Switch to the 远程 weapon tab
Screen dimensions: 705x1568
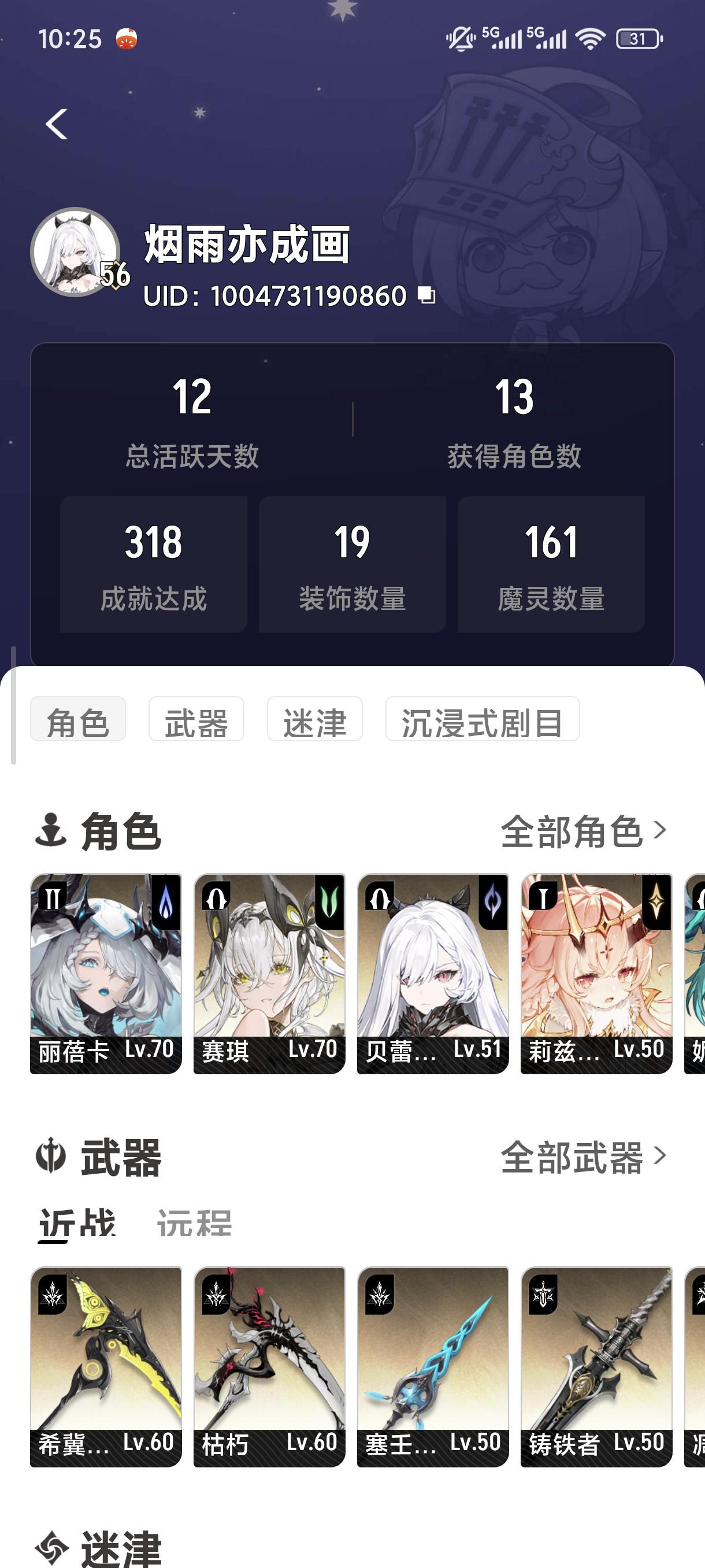click(195, 1222)
